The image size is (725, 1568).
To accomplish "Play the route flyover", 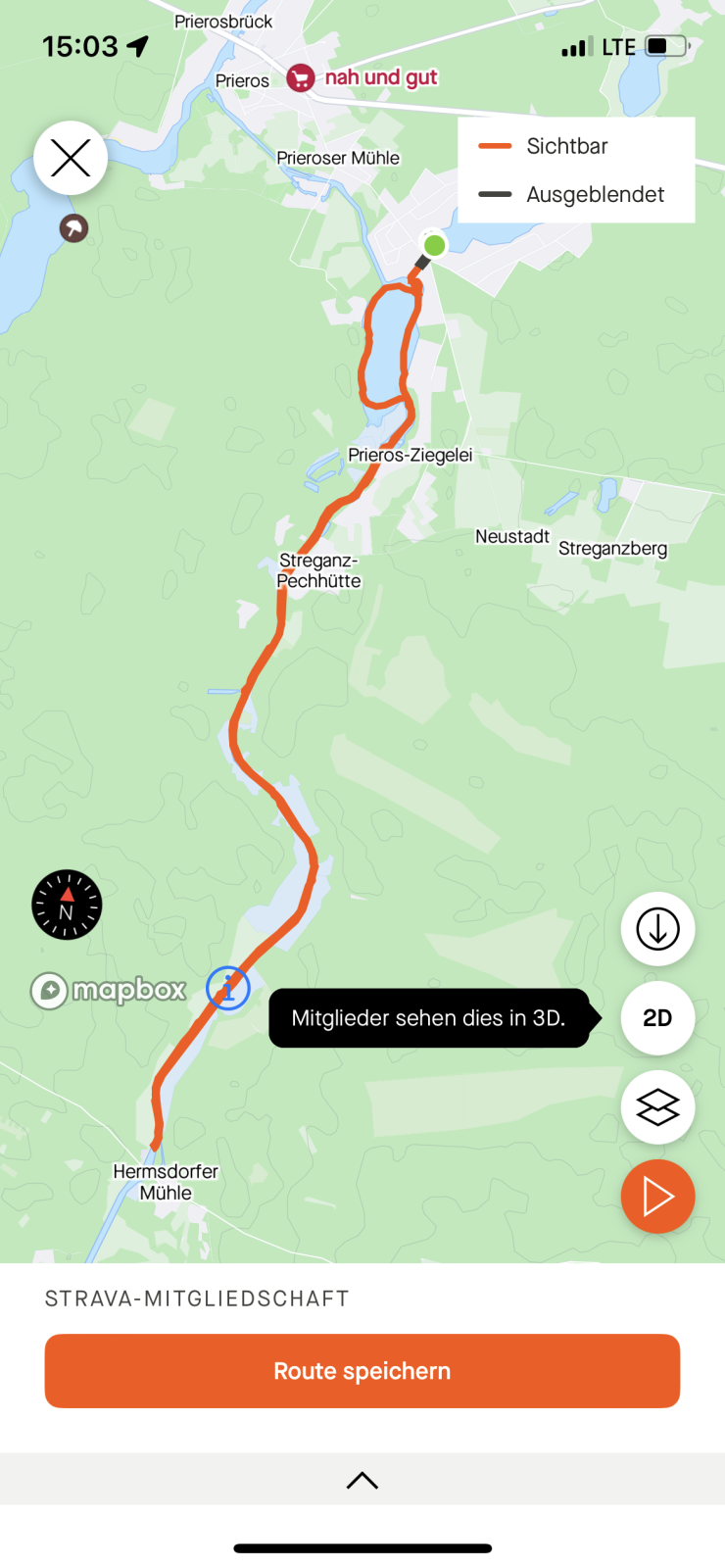I will pos(657,1197).
